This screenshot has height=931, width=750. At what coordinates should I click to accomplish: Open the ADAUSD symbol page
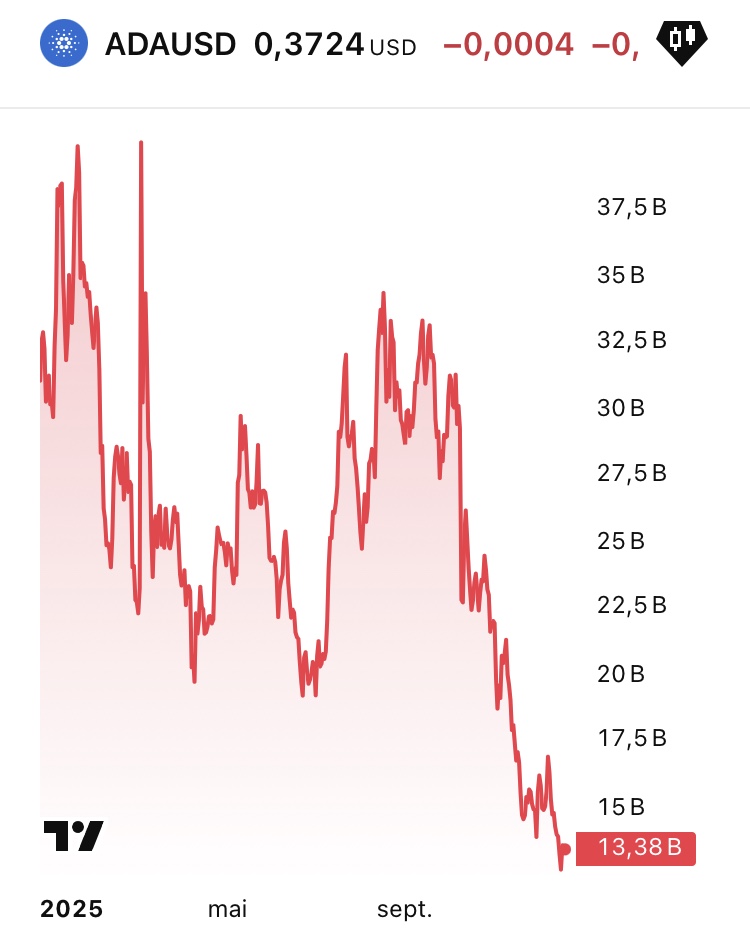(170, 44)
